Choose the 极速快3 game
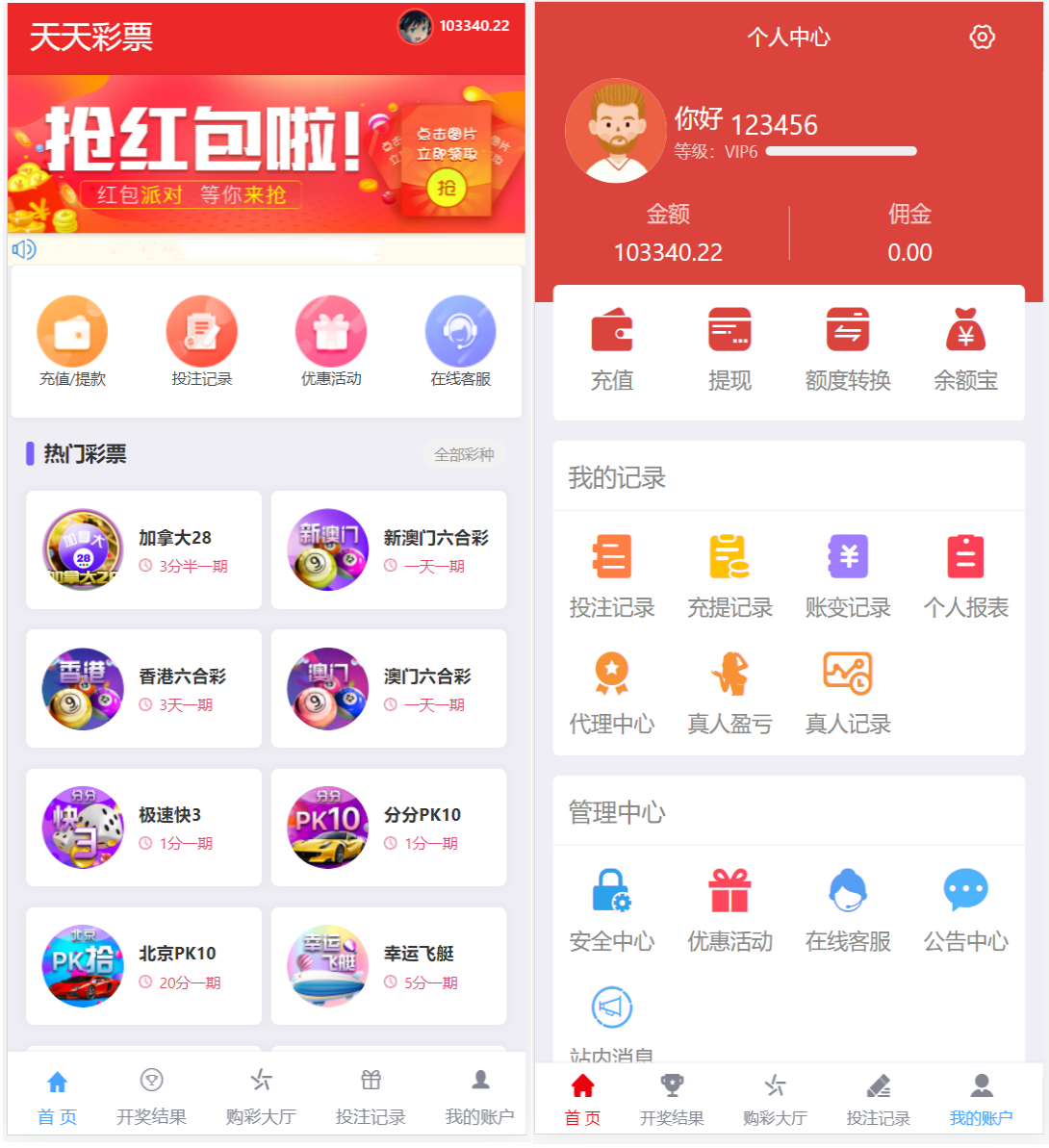The height and width of the screenshot is (1148, 1049). pos(143,828)
